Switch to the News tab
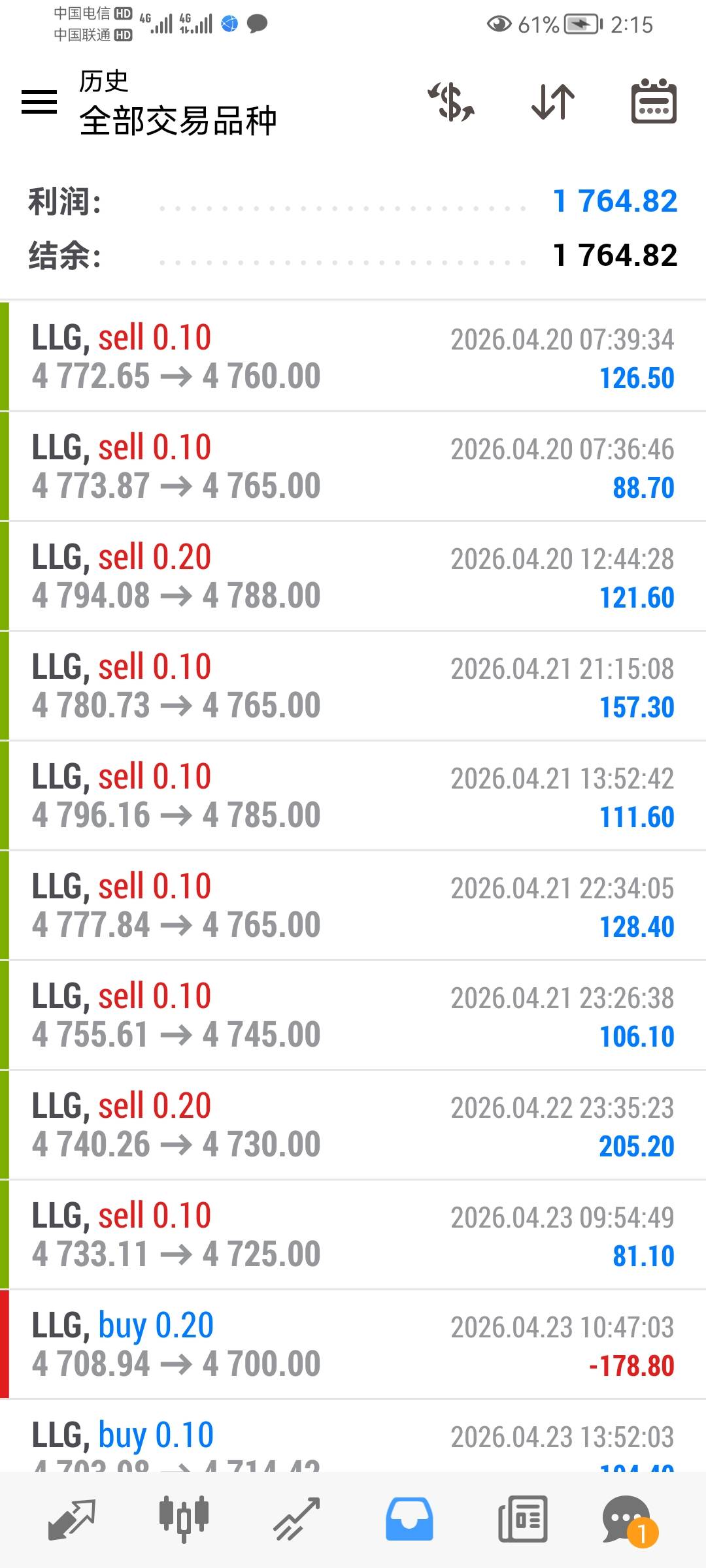 522,1520
